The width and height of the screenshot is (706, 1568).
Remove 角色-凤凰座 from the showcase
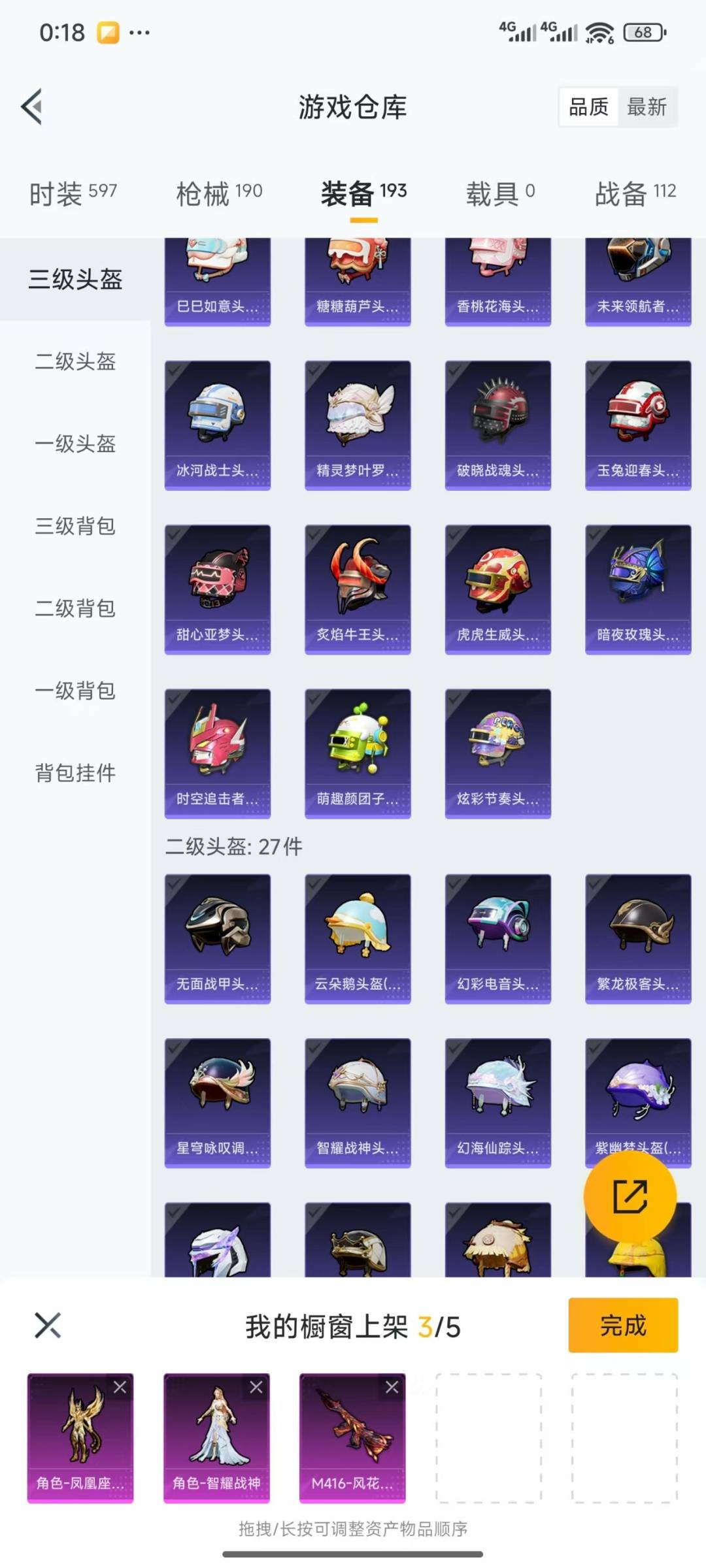click(x=120, y=1387)
